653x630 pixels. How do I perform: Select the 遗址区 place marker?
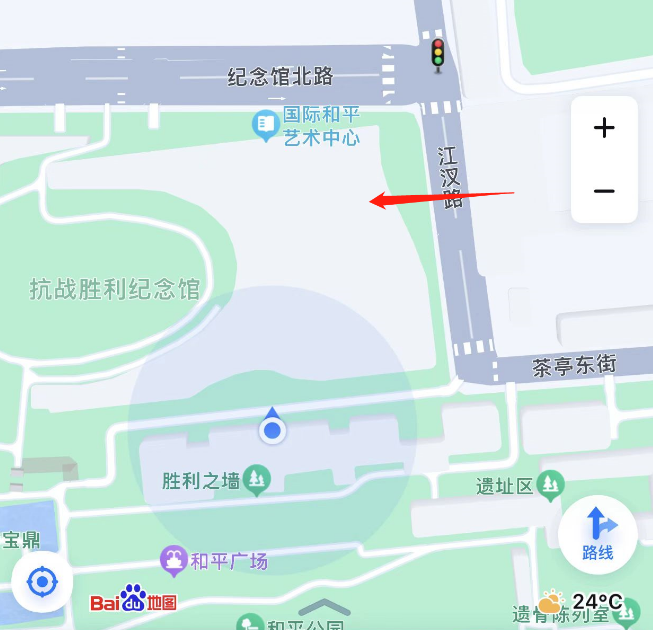coord(550,487)
